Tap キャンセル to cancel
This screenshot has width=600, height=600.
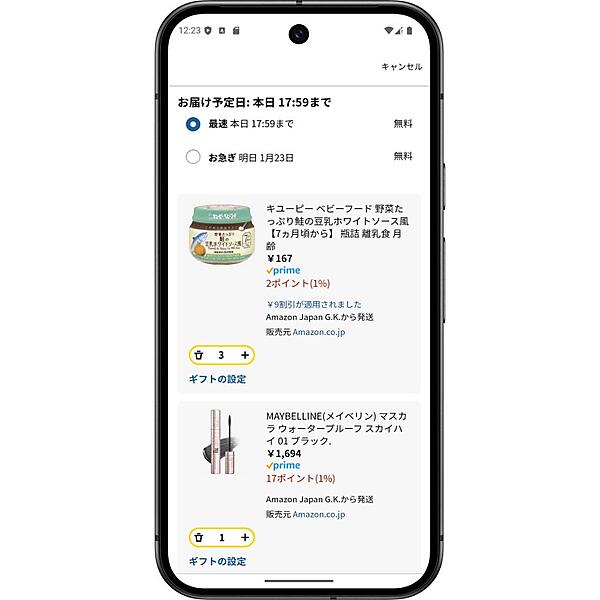pos(401,67)
